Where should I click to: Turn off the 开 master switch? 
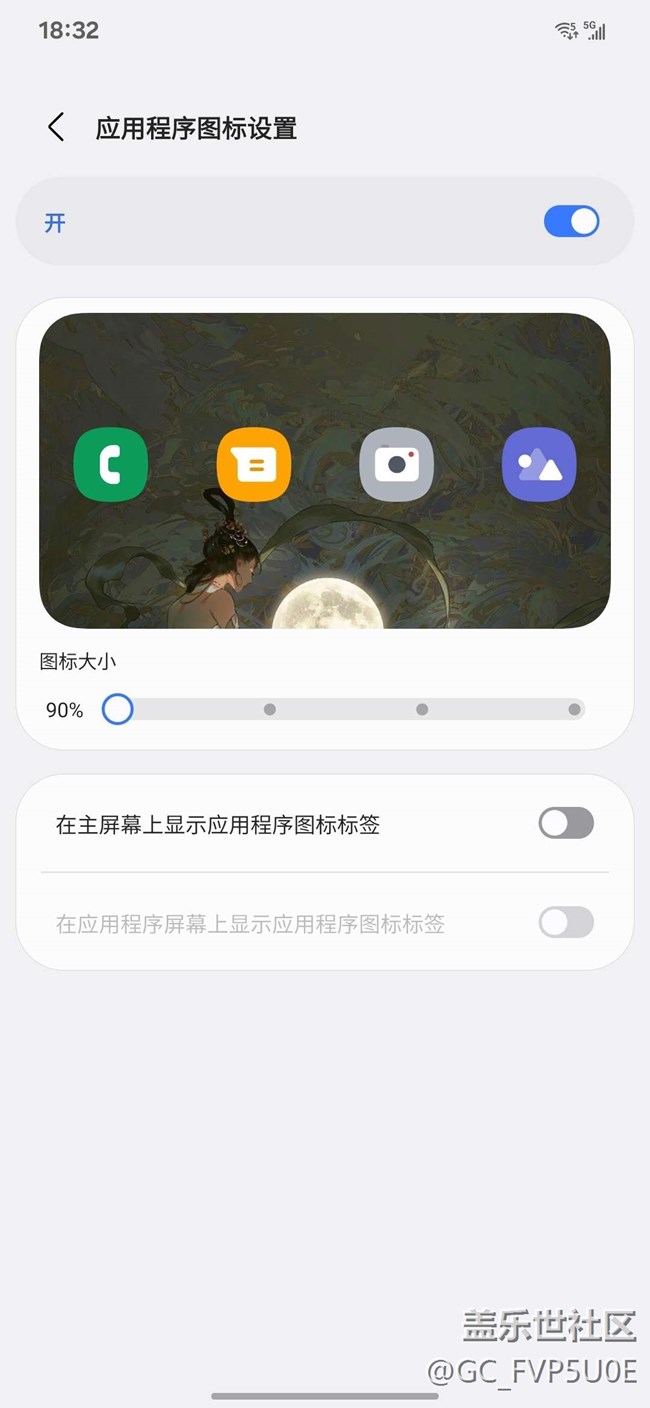[571, 222]
